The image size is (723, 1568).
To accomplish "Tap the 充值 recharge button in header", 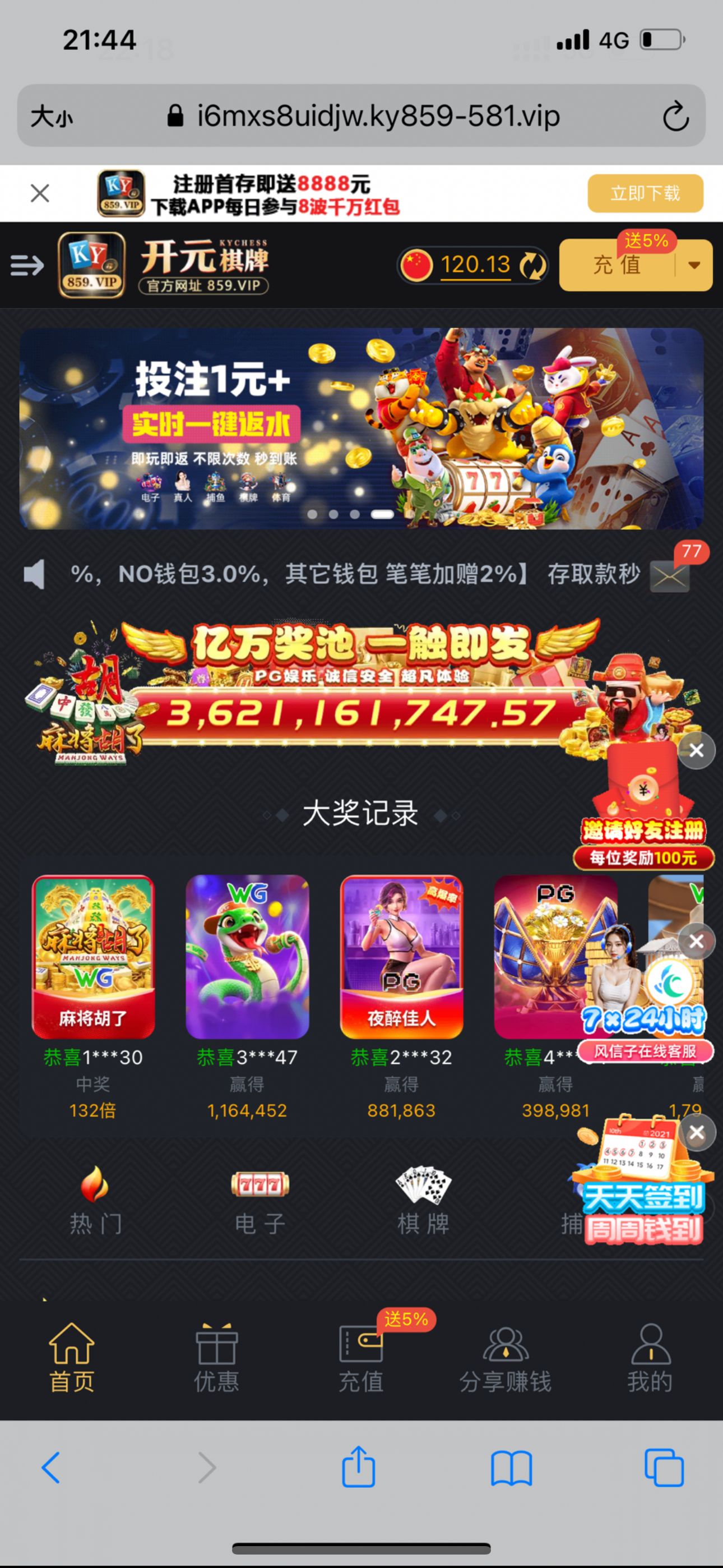I will tap(617, 265).
